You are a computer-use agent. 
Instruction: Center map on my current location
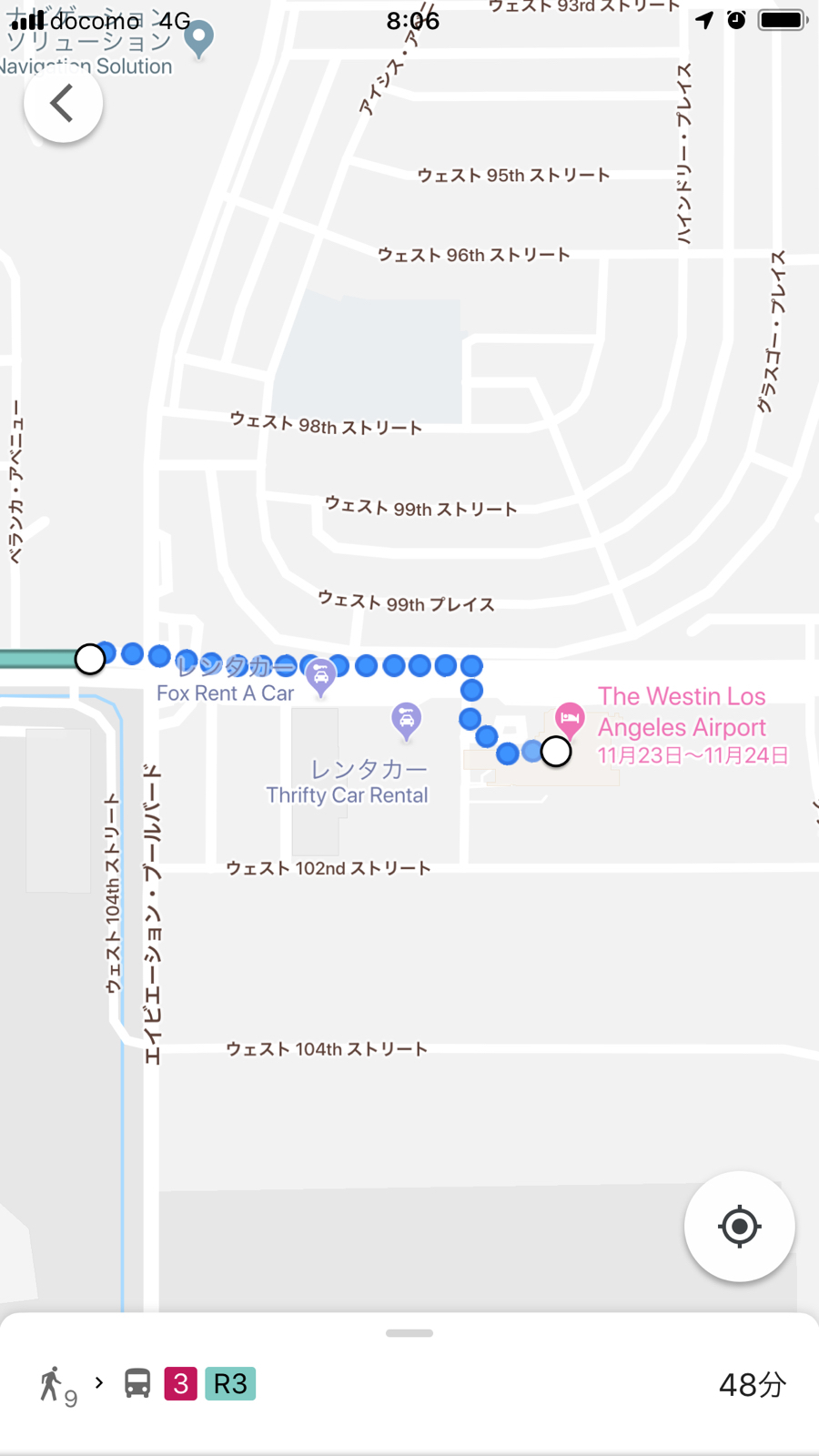[x=739, y=1226]
